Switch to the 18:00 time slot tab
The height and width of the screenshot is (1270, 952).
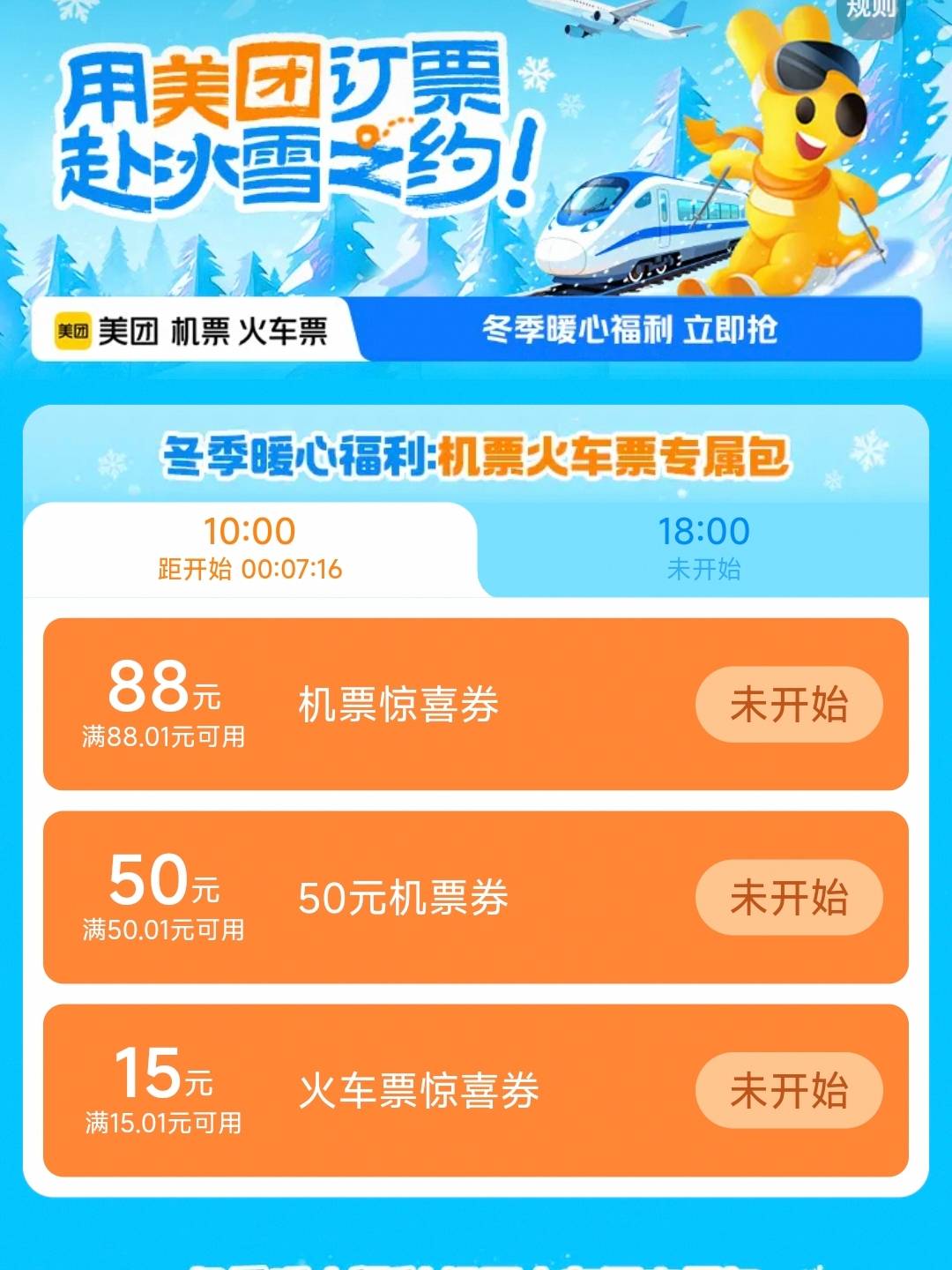tap(703, 548)
